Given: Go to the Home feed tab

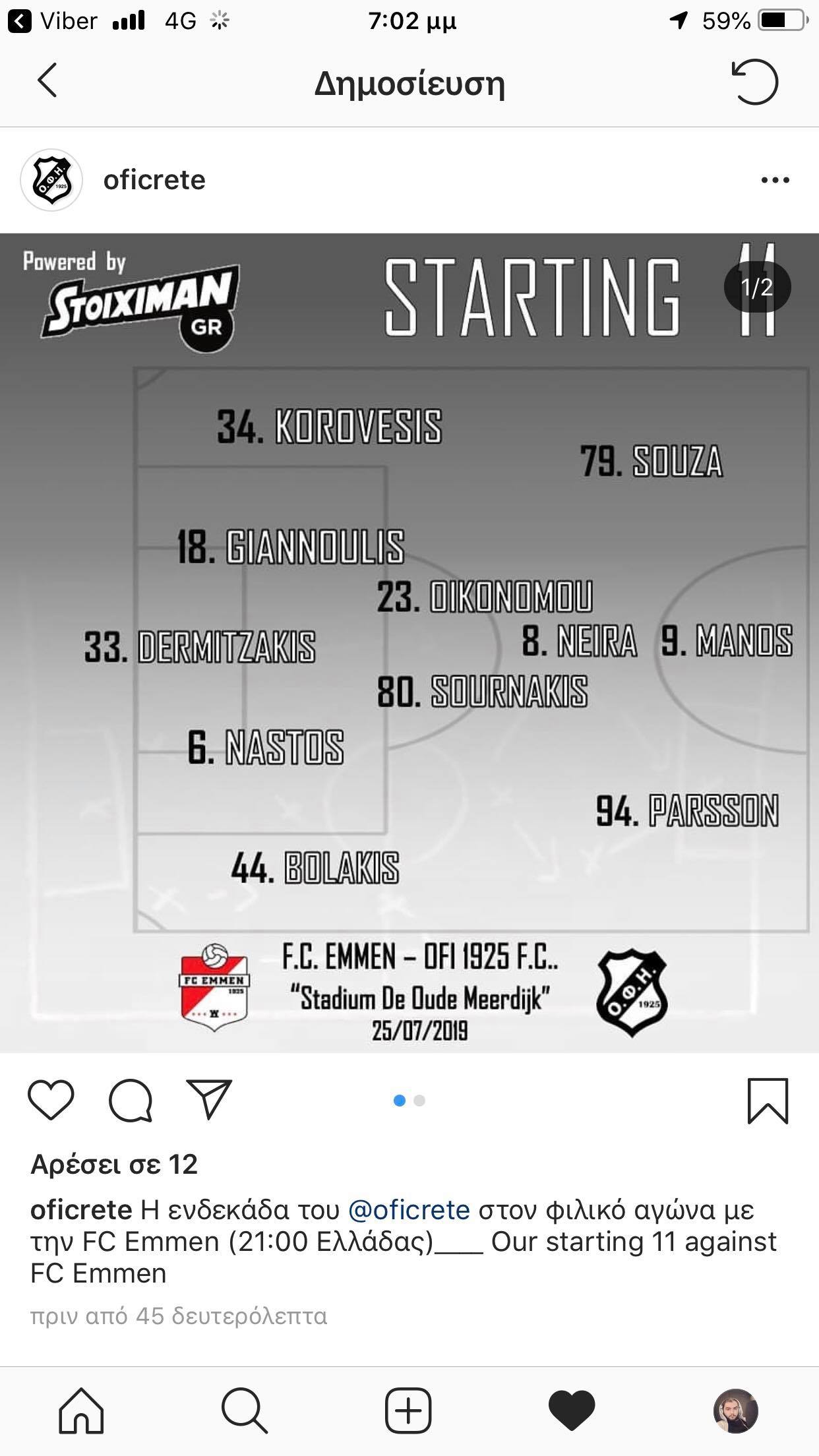Looking at the screenshot, I should 82,1410.
